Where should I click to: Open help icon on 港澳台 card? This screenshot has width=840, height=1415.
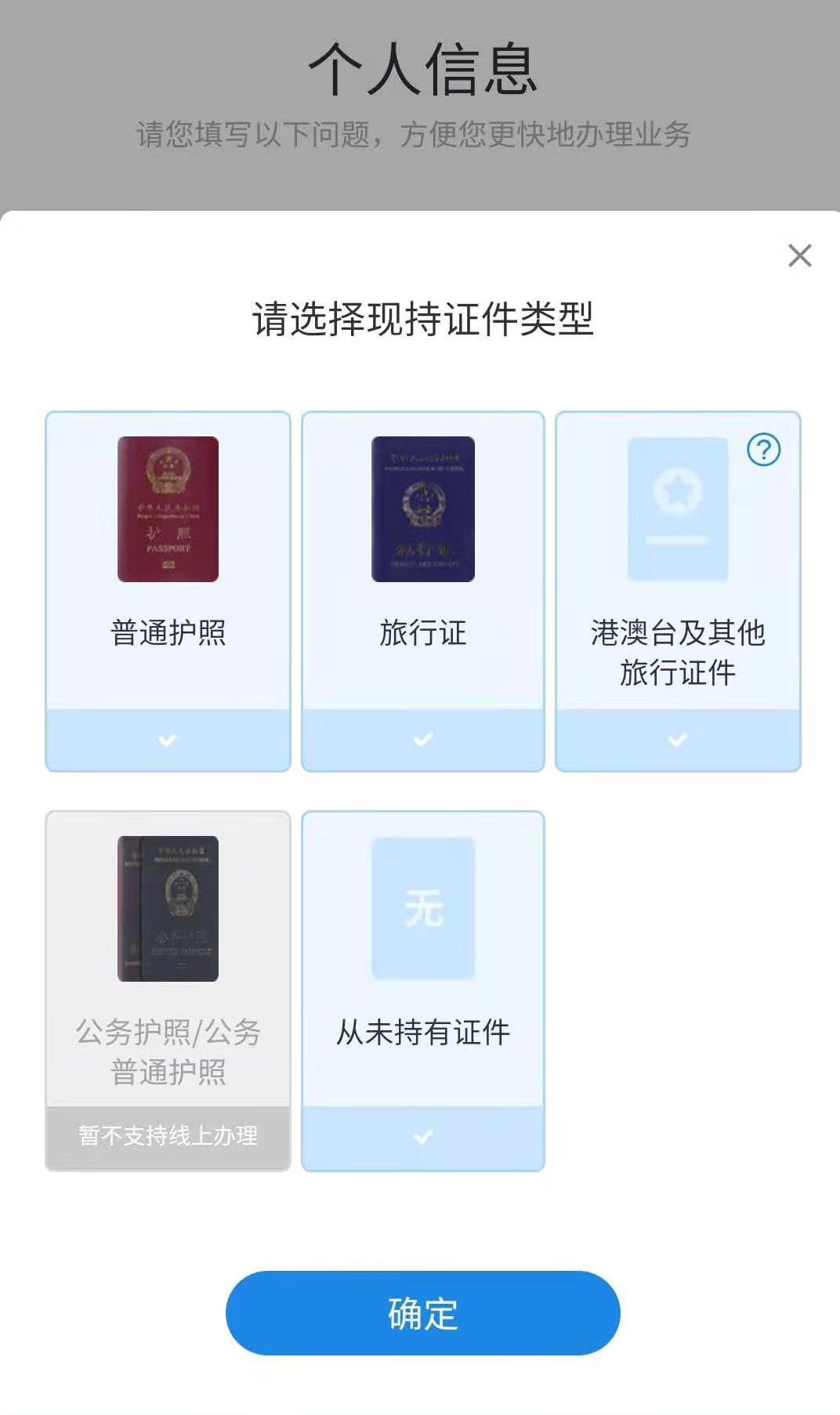coord(763,450)
